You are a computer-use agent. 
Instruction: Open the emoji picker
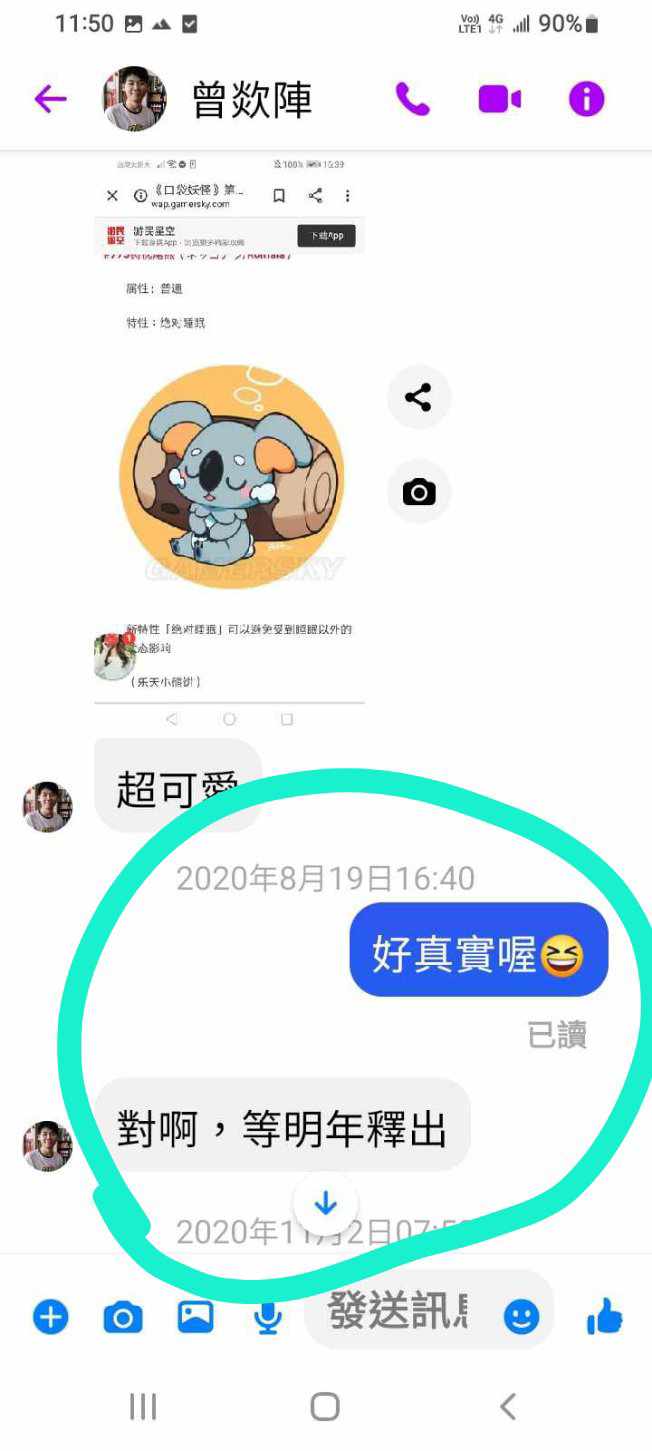(x=521, y=1317)
